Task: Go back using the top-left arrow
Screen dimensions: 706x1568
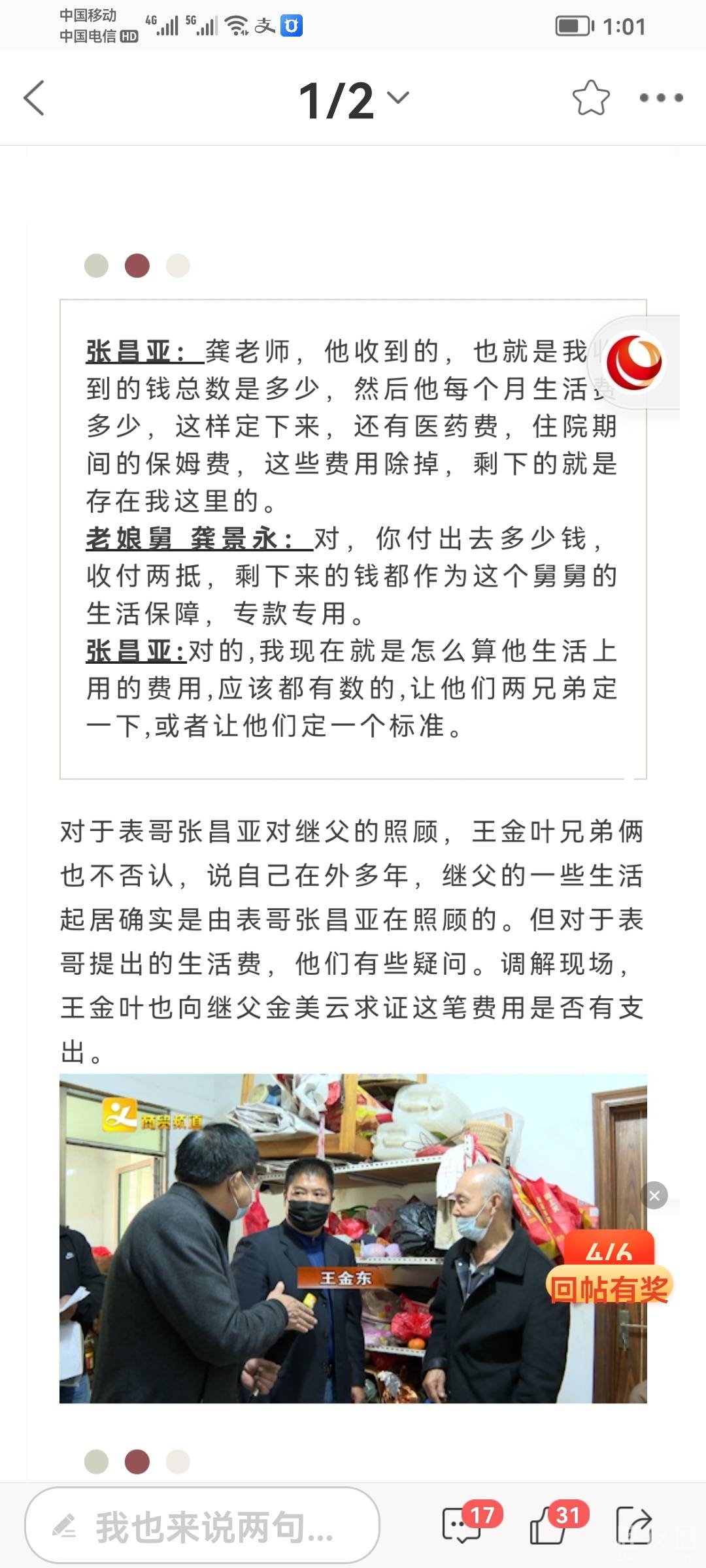Action: click(34, 98)
